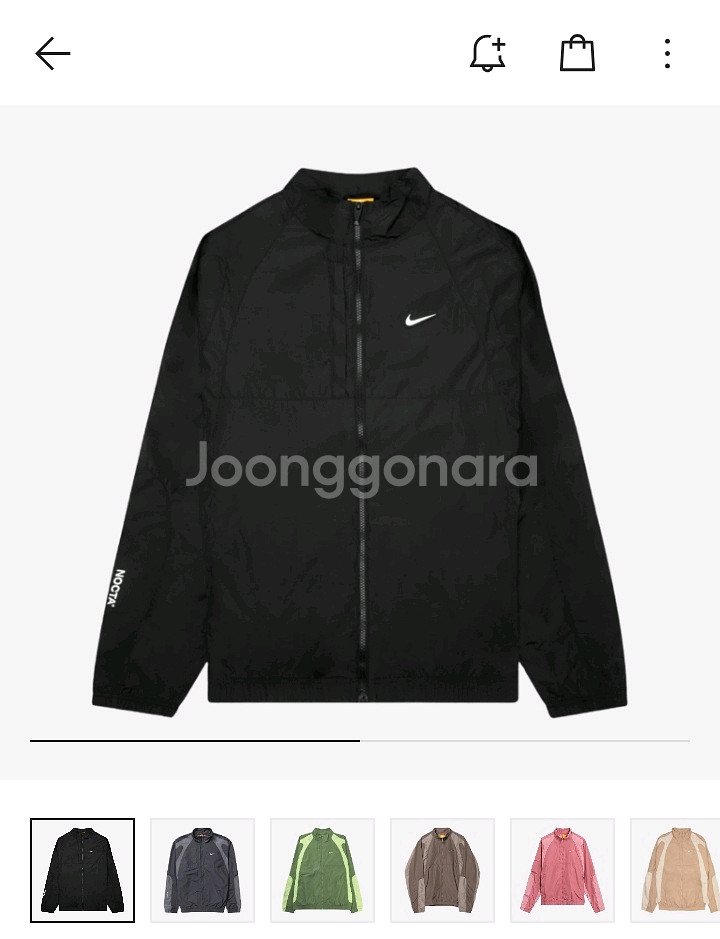View the main black jacket image
720x939 pixels.
click(360, 440)
